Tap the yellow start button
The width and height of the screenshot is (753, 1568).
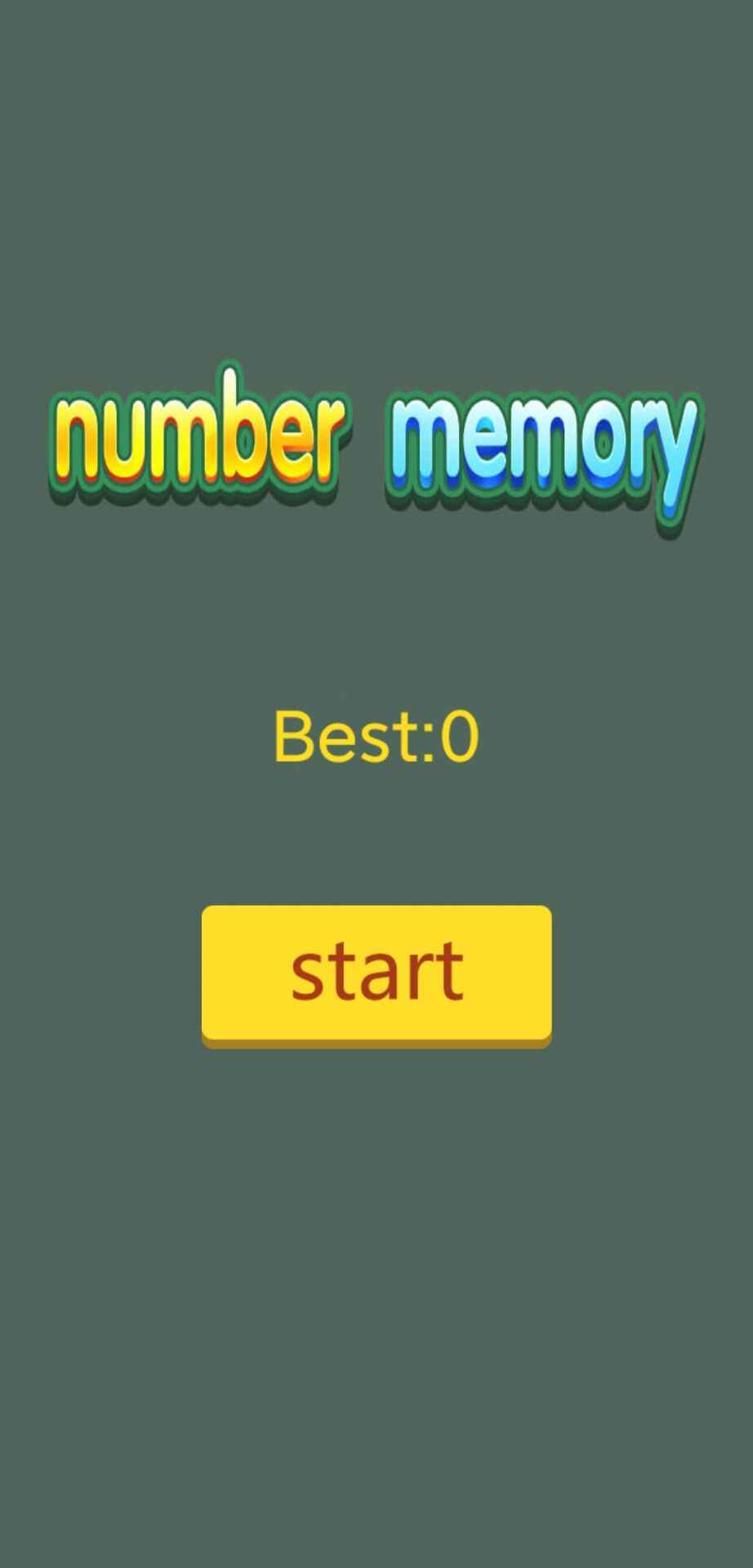[376, 974]
